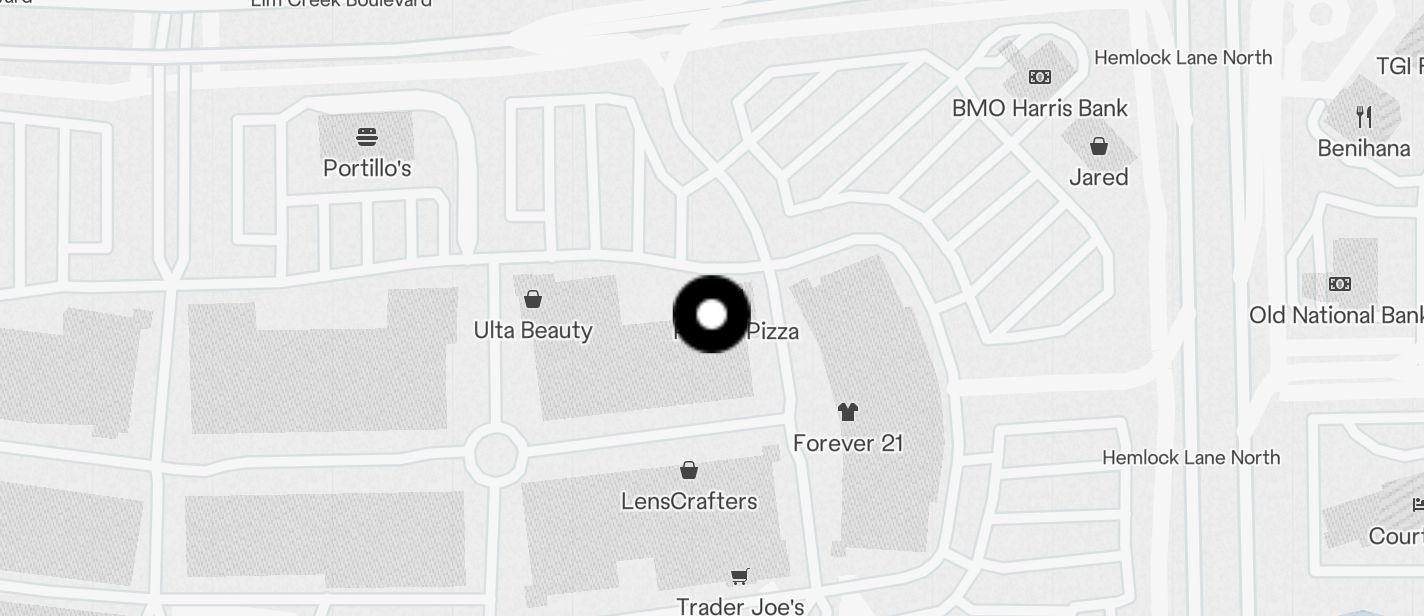Open the Ulta Beauty place marker
1424x616 pixels.
(x=533, y=299)
